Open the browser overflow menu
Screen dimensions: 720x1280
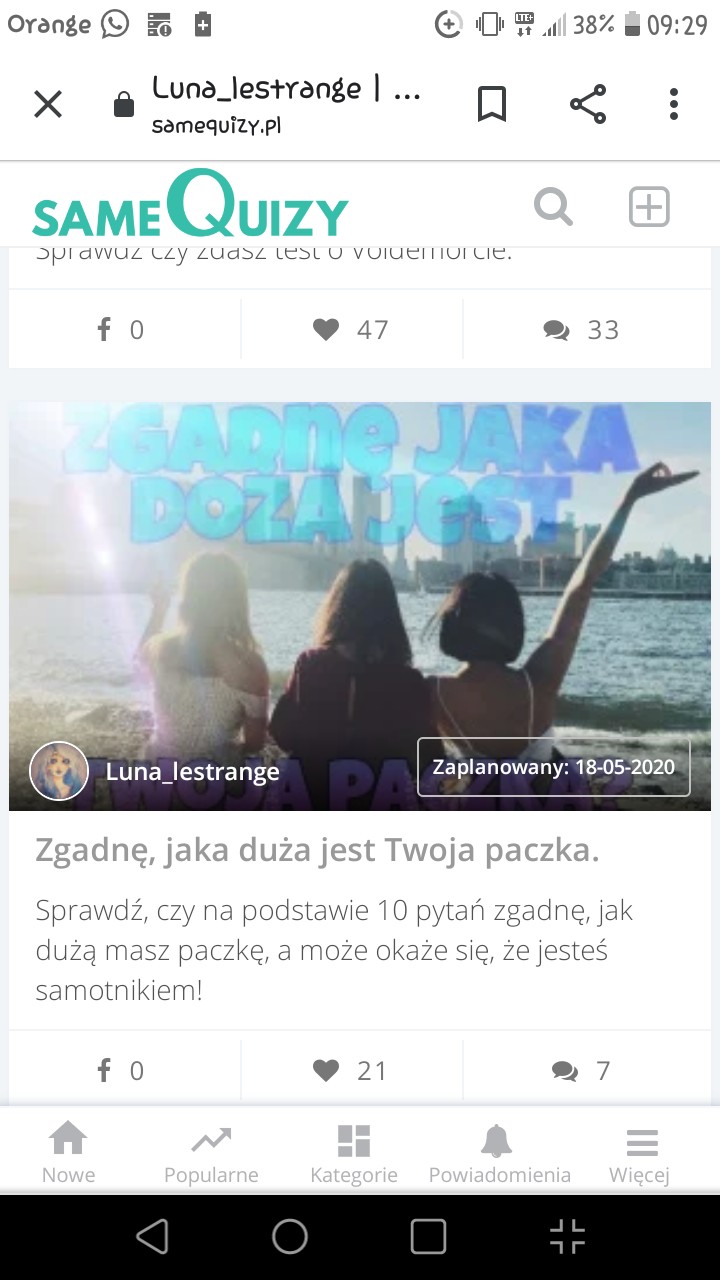674,104
